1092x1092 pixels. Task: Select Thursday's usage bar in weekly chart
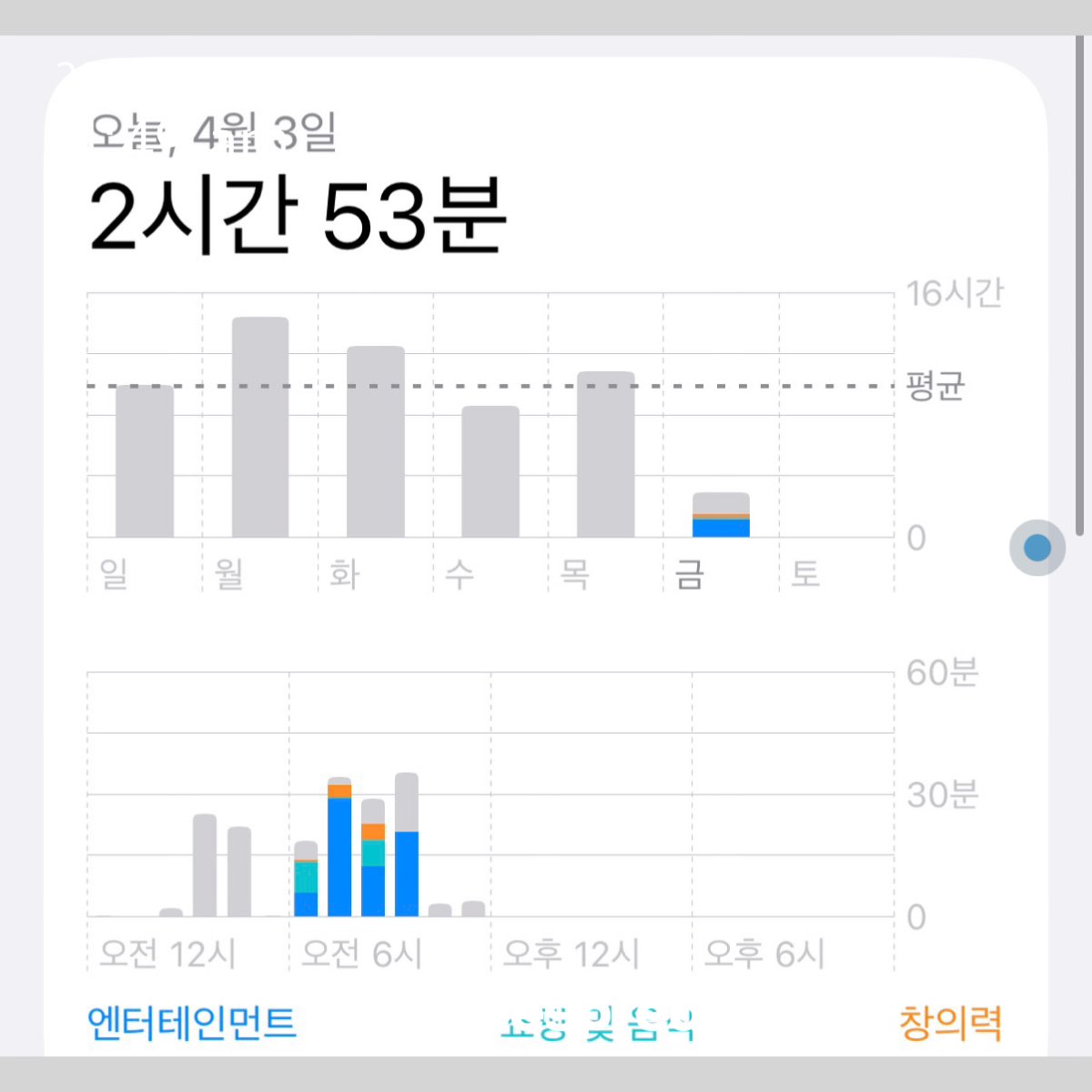[x=606, y=455]
